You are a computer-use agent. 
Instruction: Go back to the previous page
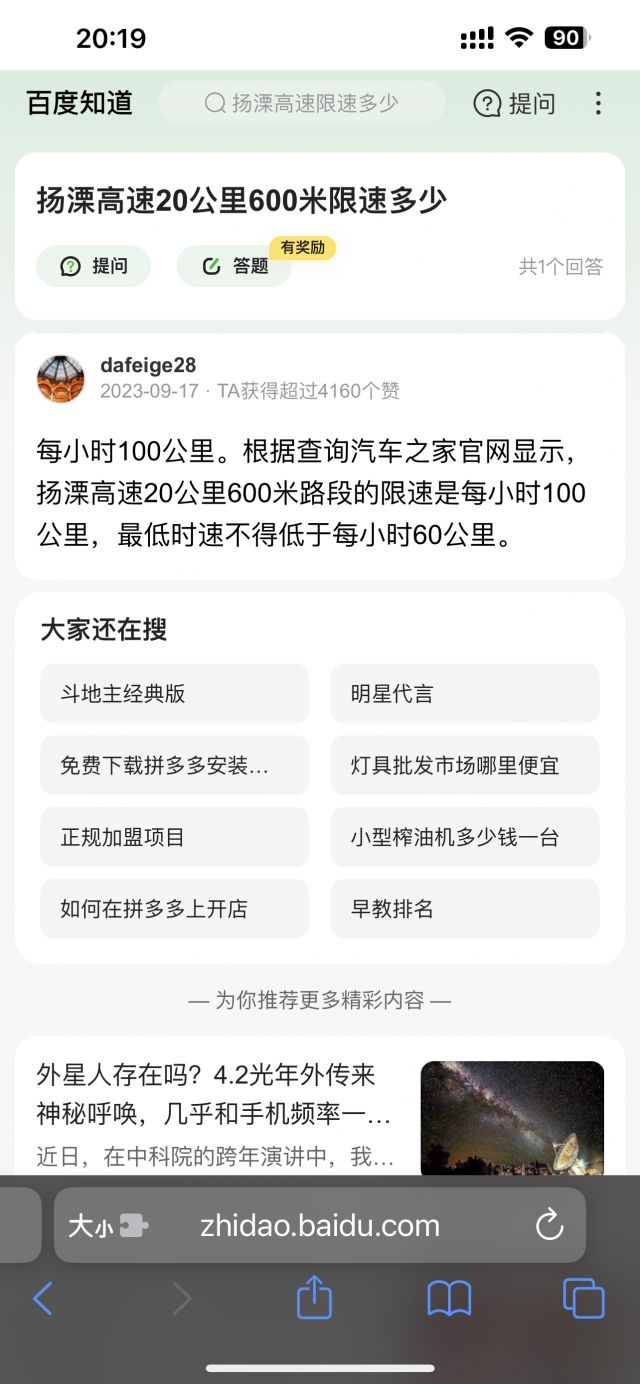(x=42, y=1299)
